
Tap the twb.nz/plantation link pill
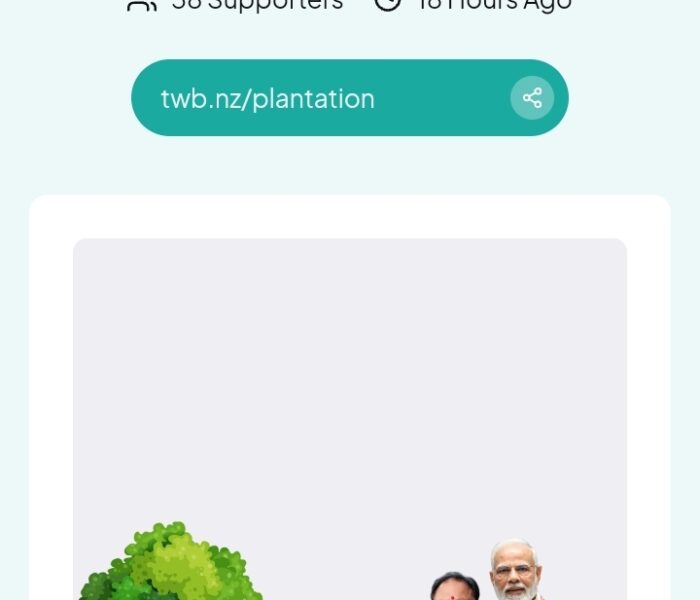pos(300,98)
